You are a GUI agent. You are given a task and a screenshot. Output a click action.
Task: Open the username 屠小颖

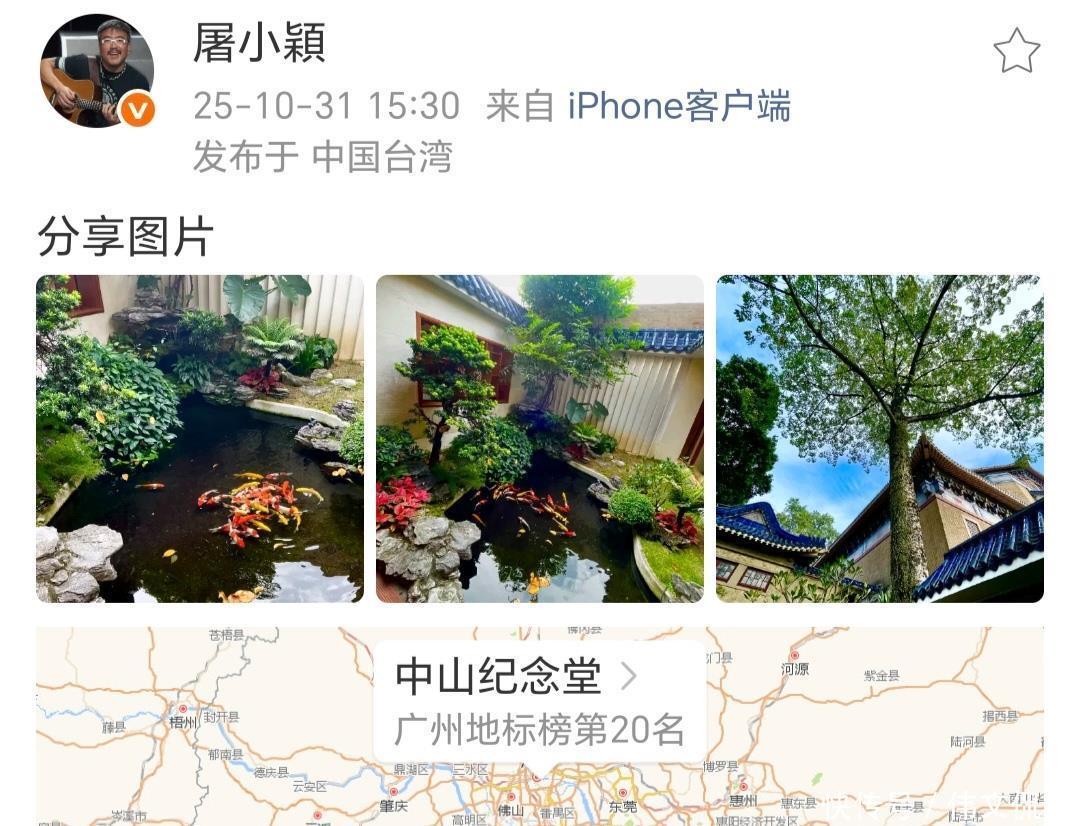coord(259,44)
